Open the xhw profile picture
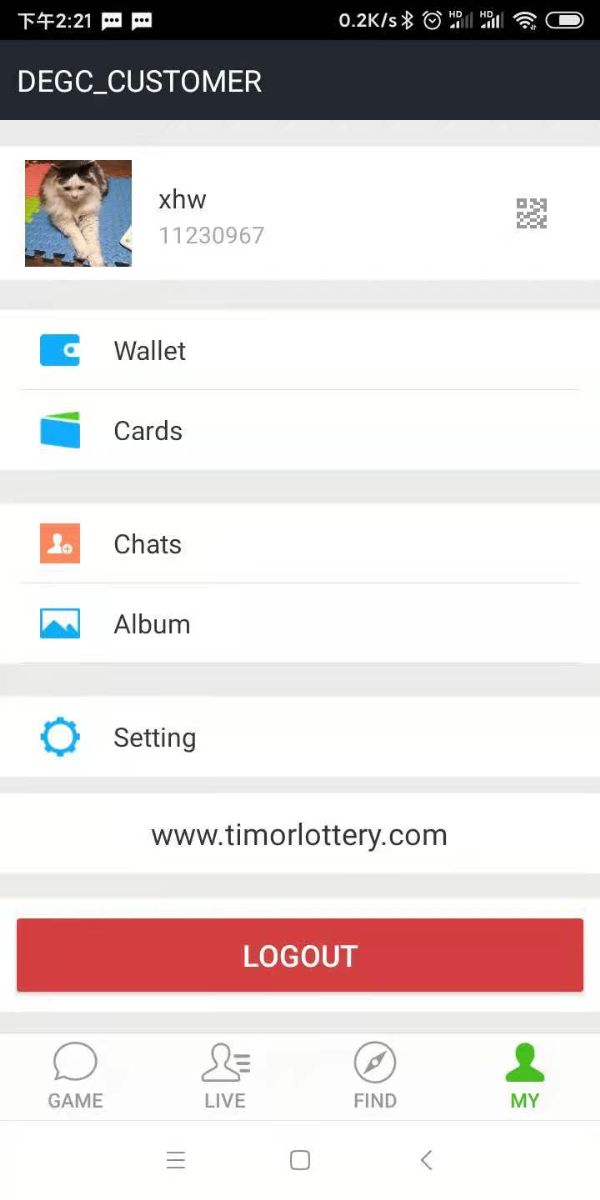The height and width of the screenshot is (1200, 600). pos(78,213)
